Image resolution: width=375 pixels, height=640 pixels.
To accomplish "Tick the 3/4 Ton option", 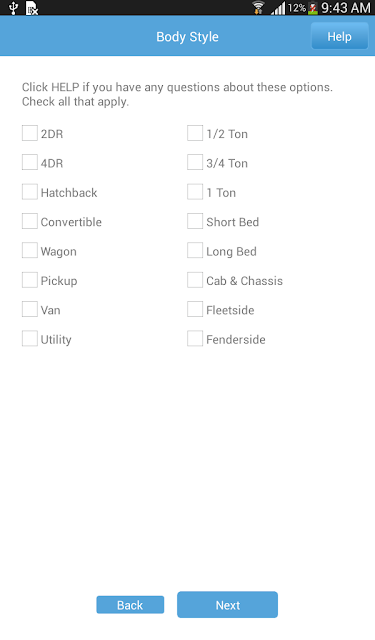I will [195, 163].
